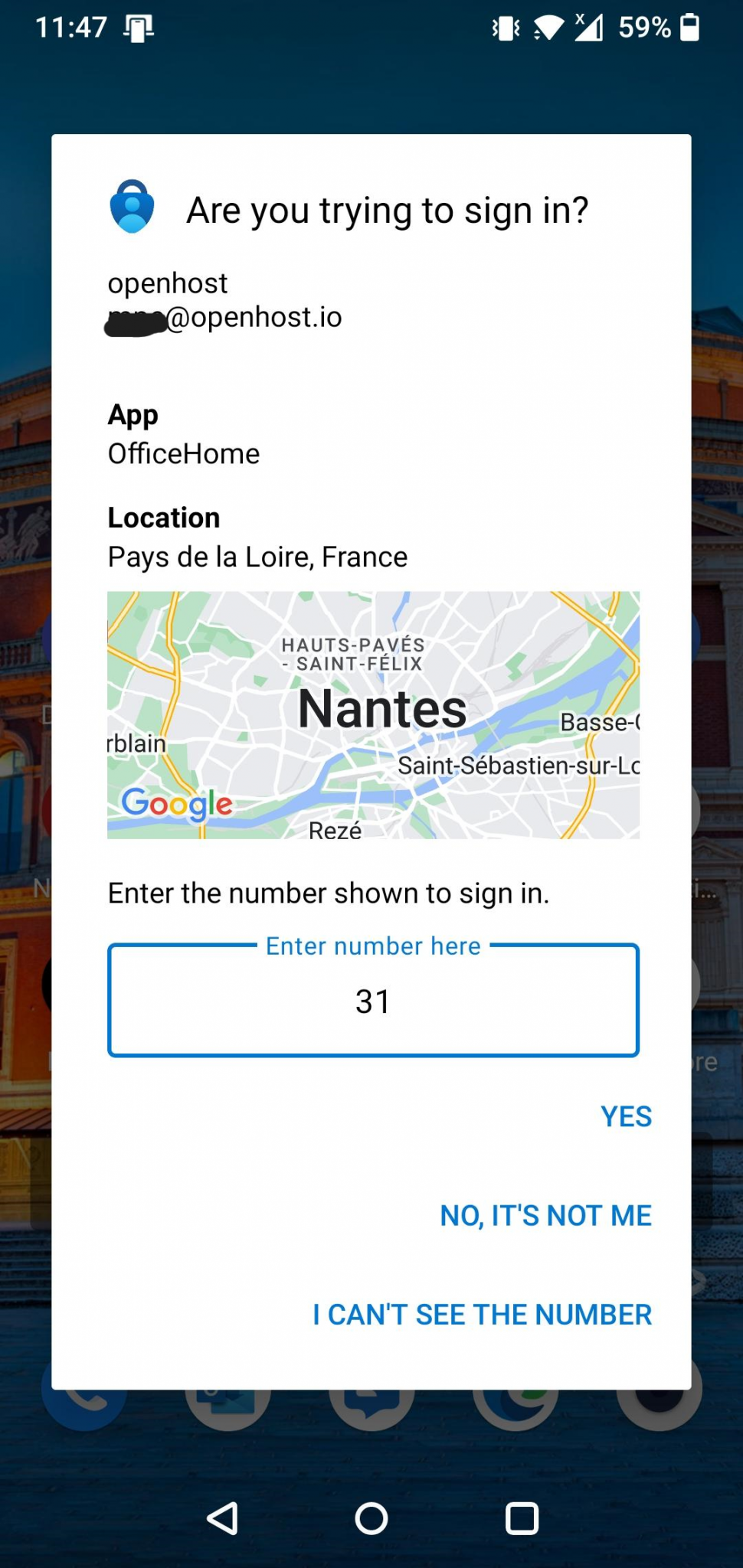
Task: Go to the home screen
Action: [371, 1518]
